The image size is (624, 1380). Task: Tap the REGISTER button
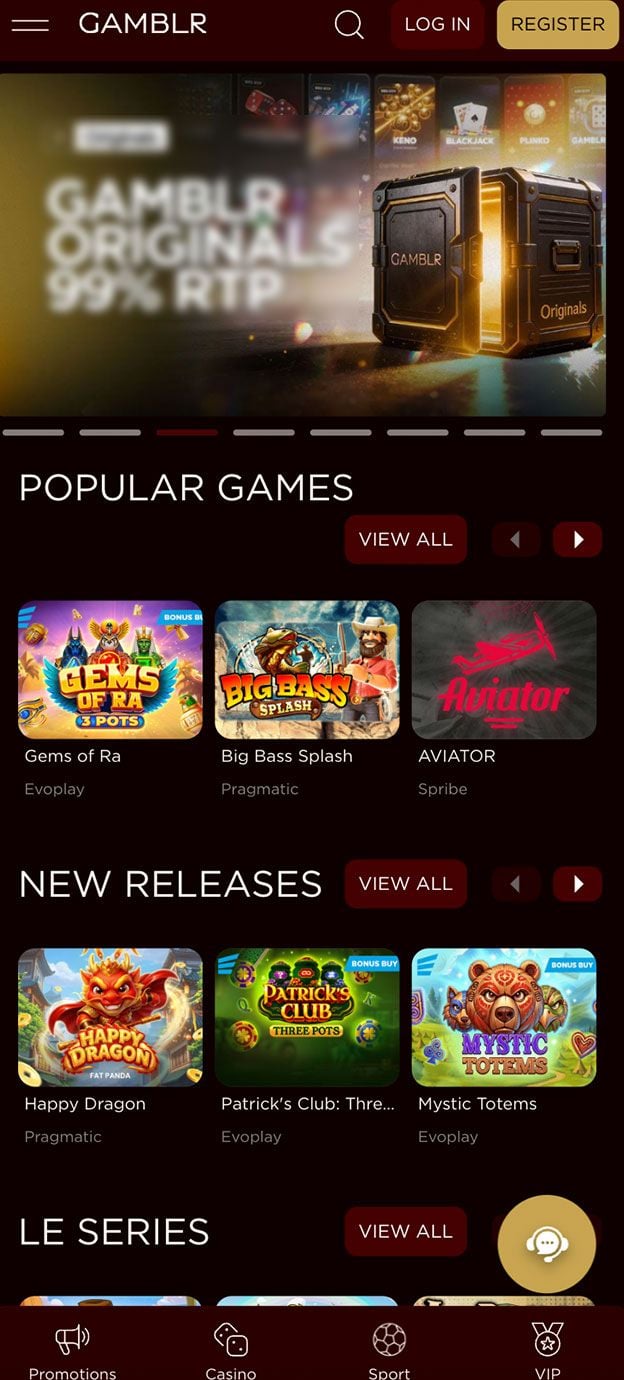(557, 25)
